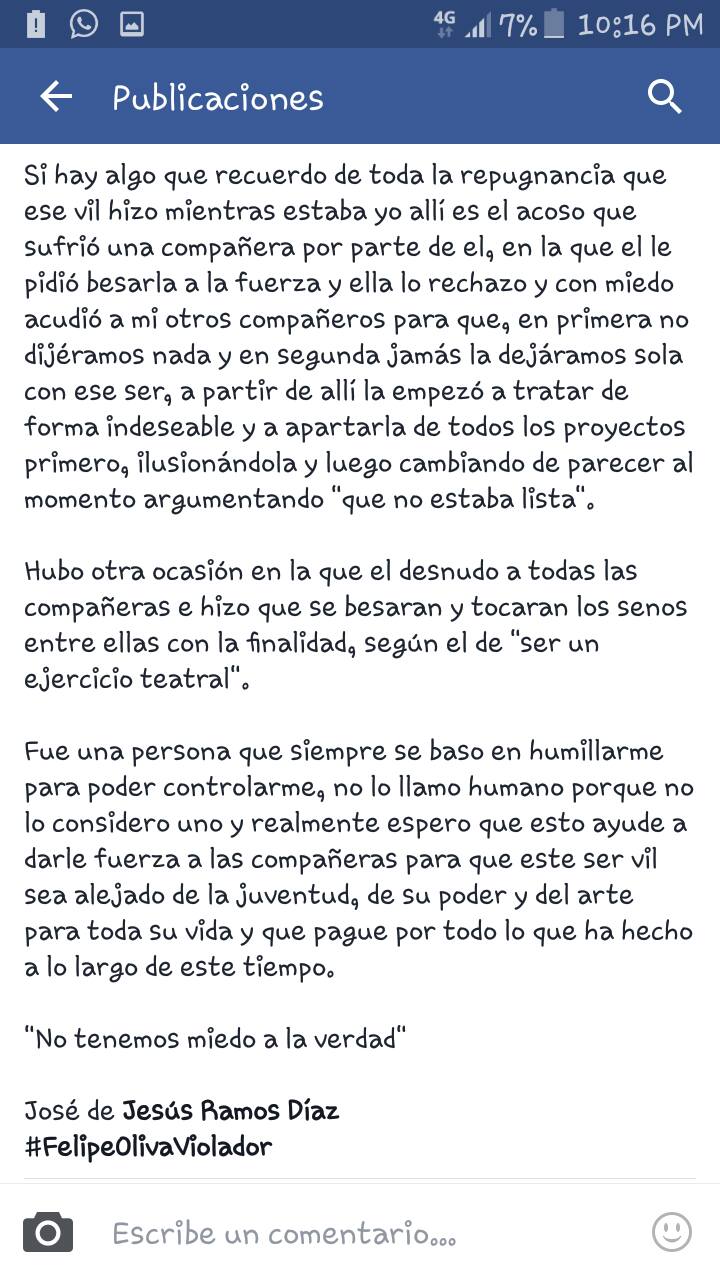
Task: Open the tagged name Jesús Ramos Díaz
Action: [231, 1110]
